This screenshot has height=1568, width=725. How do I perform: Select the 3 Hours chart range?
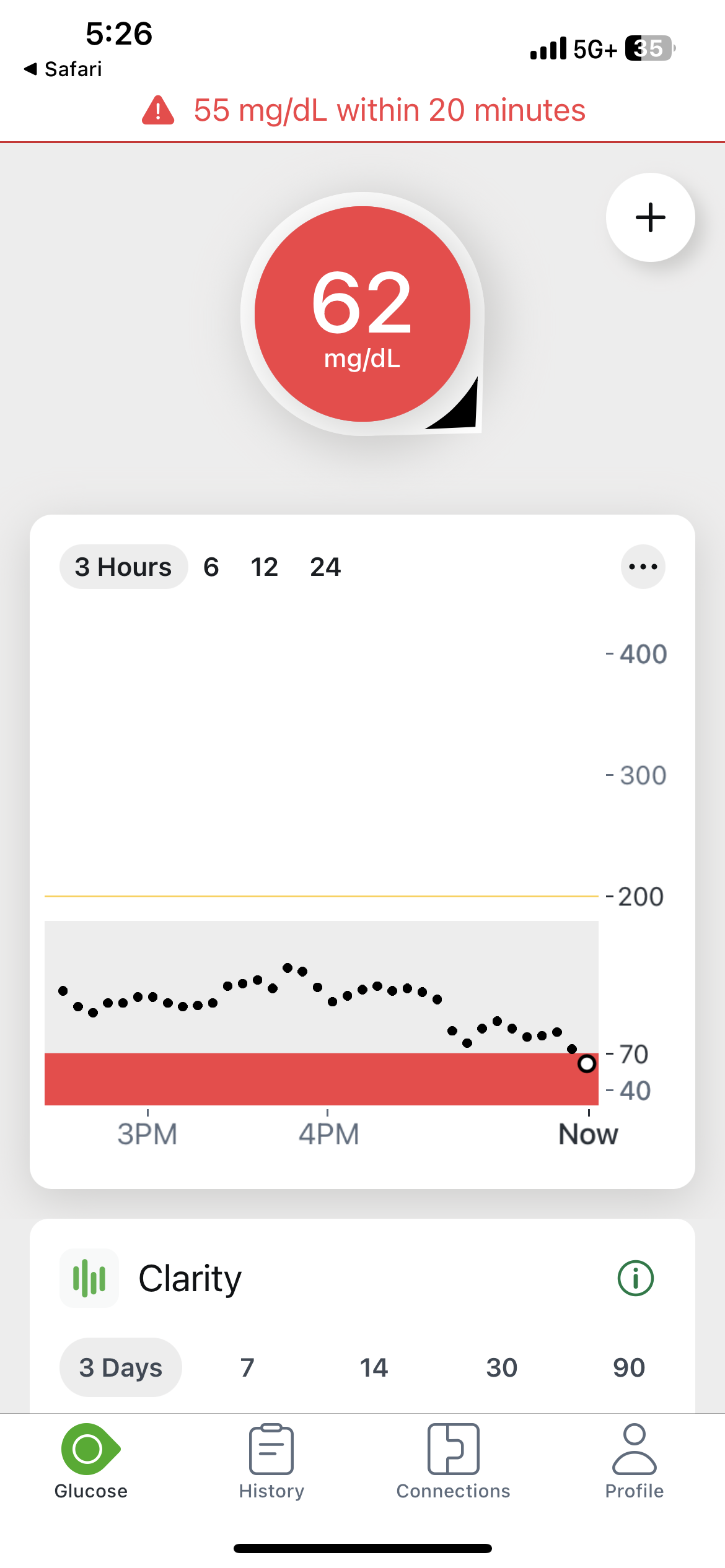[123, 567]
